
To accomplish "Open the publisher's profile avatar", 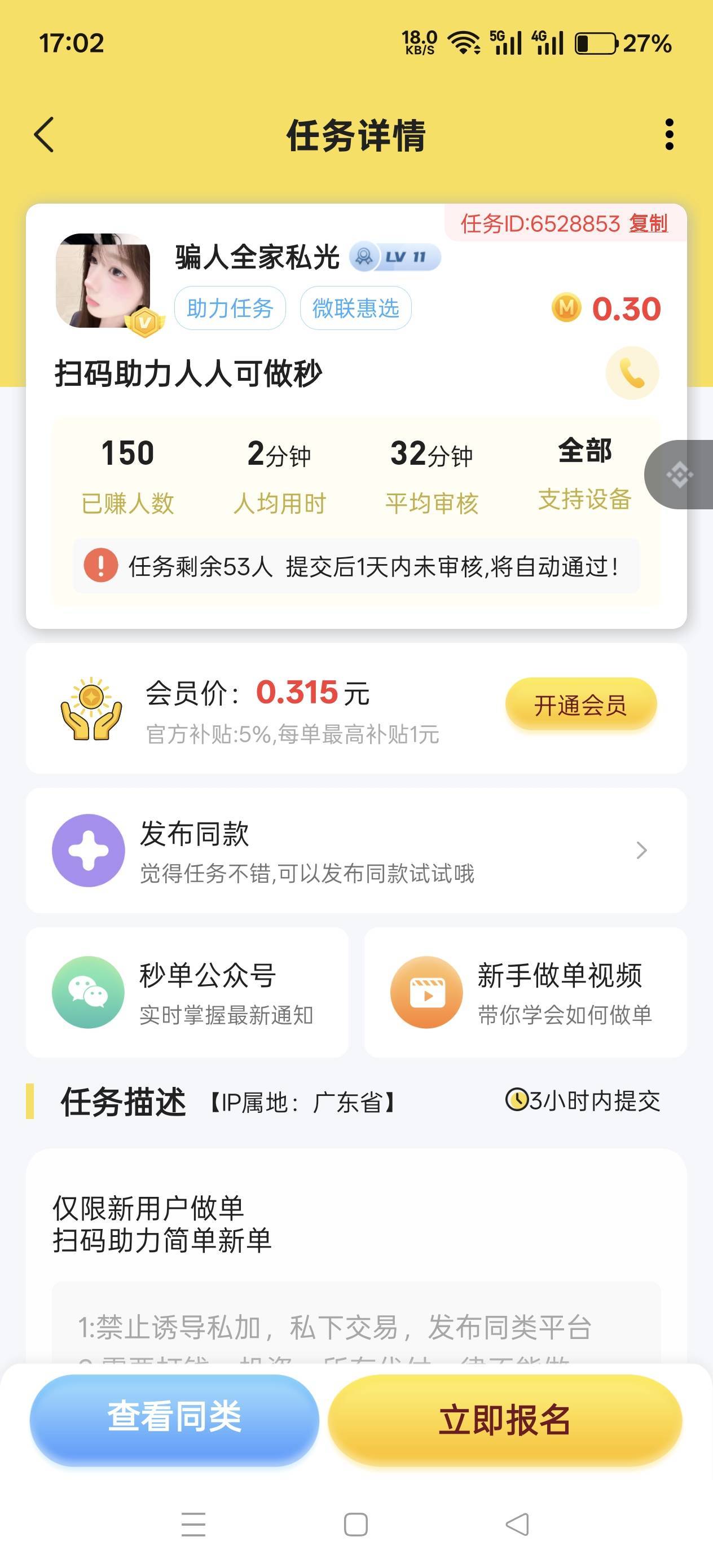I will point(103,281).
